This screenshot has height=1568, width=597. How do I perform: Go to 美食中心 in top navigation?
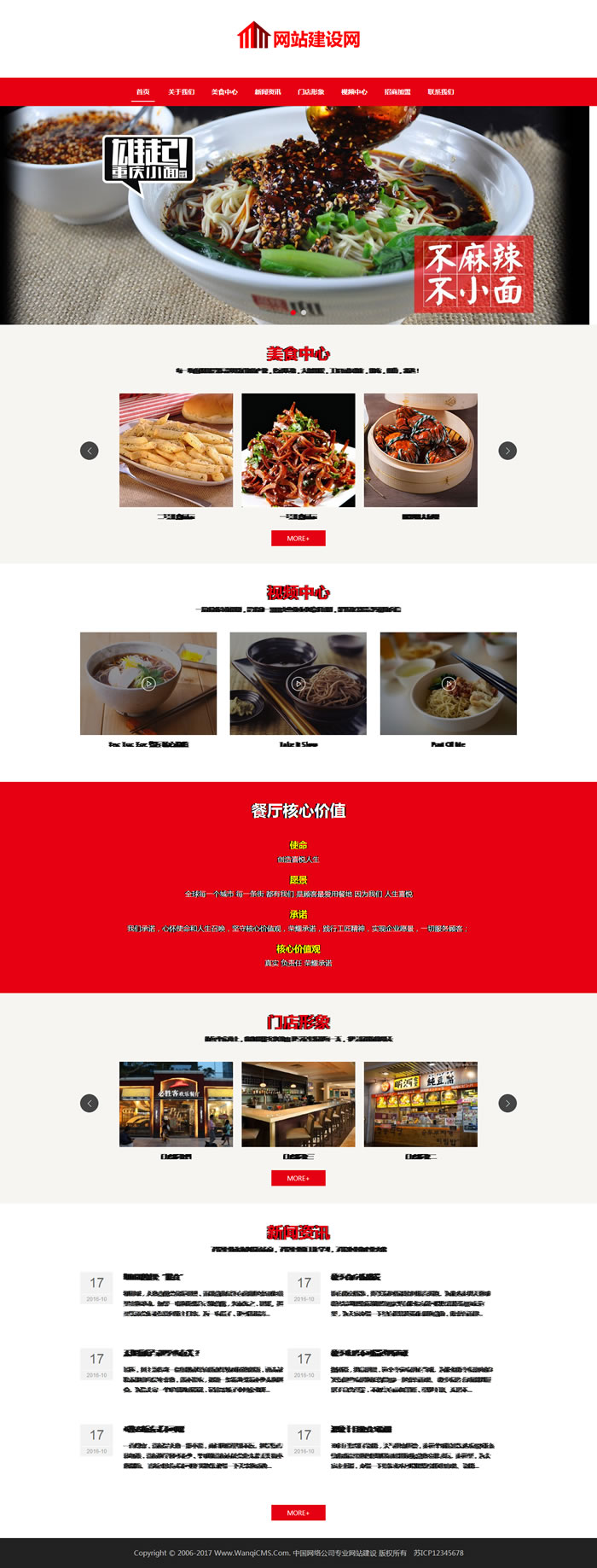pos(224,92)
